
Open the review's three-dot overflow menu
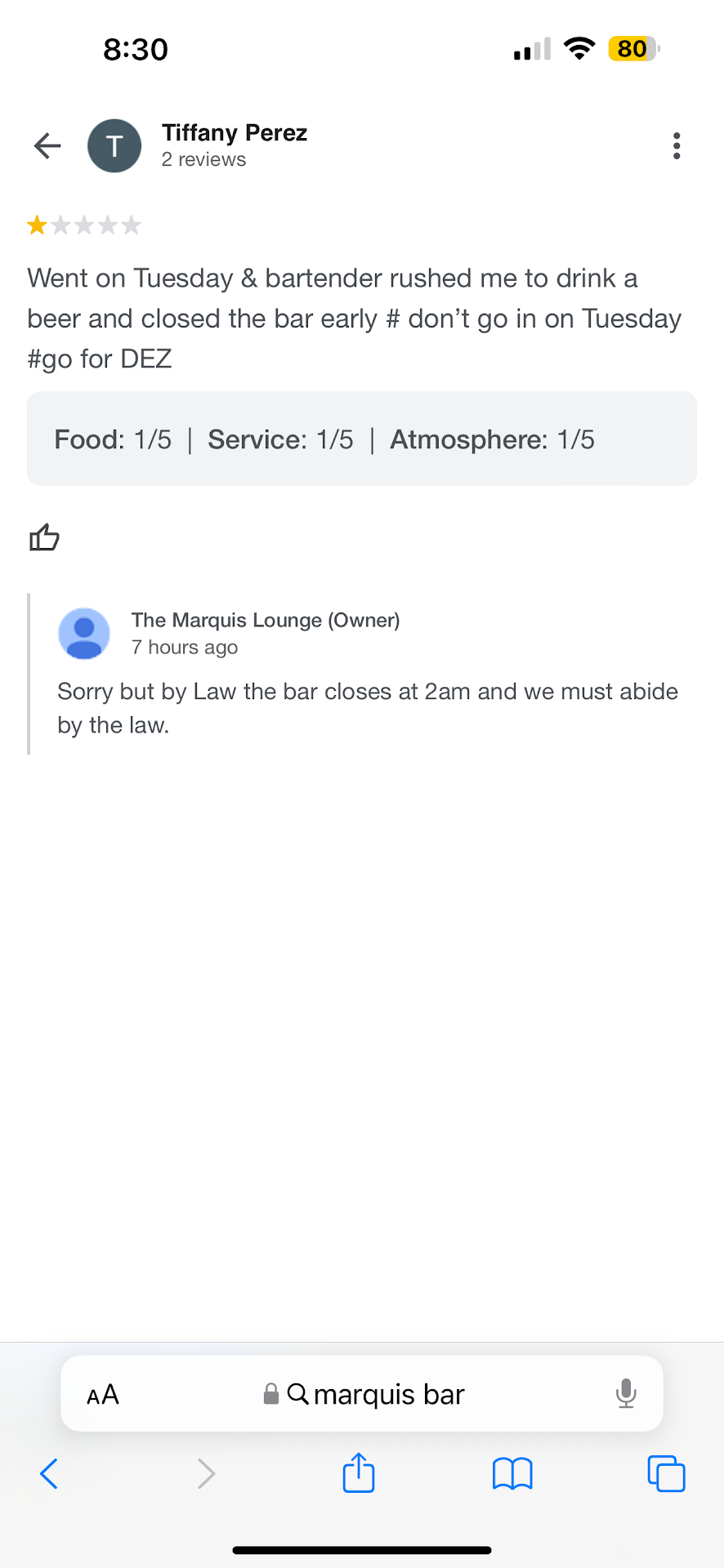point(676,146)
